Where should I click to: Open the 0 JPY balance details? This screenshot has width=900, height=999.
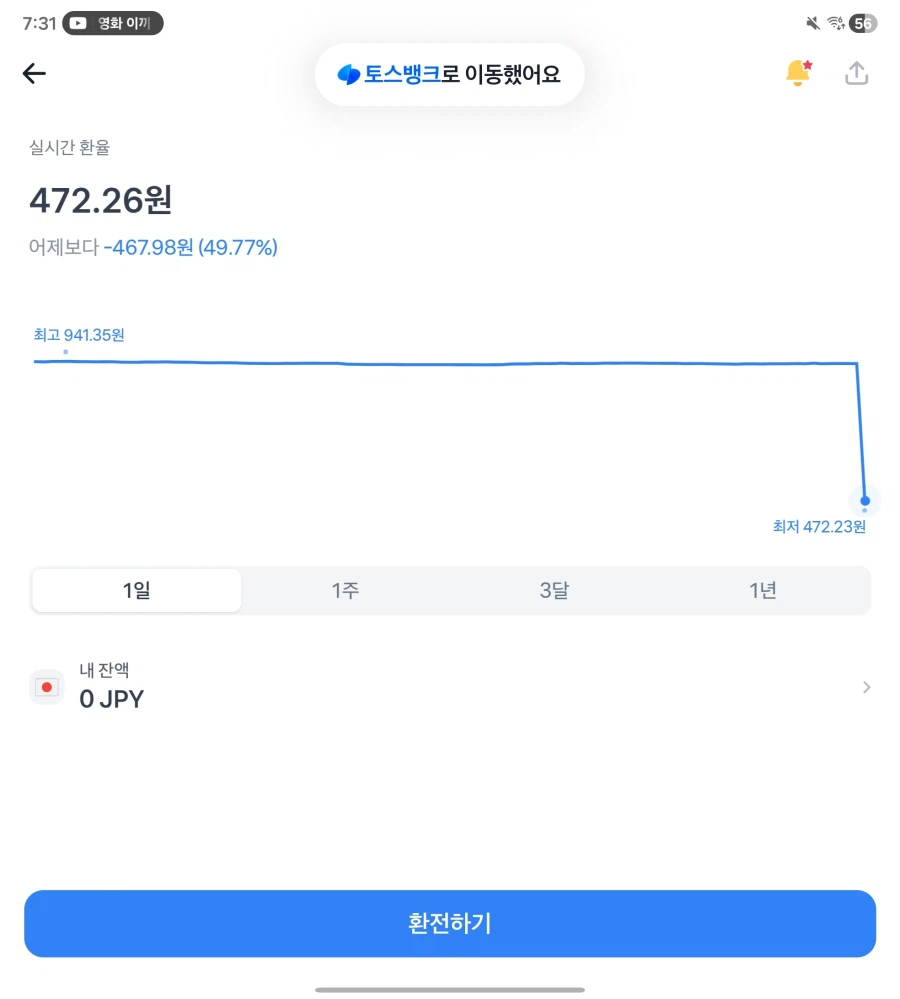point(112,698)
